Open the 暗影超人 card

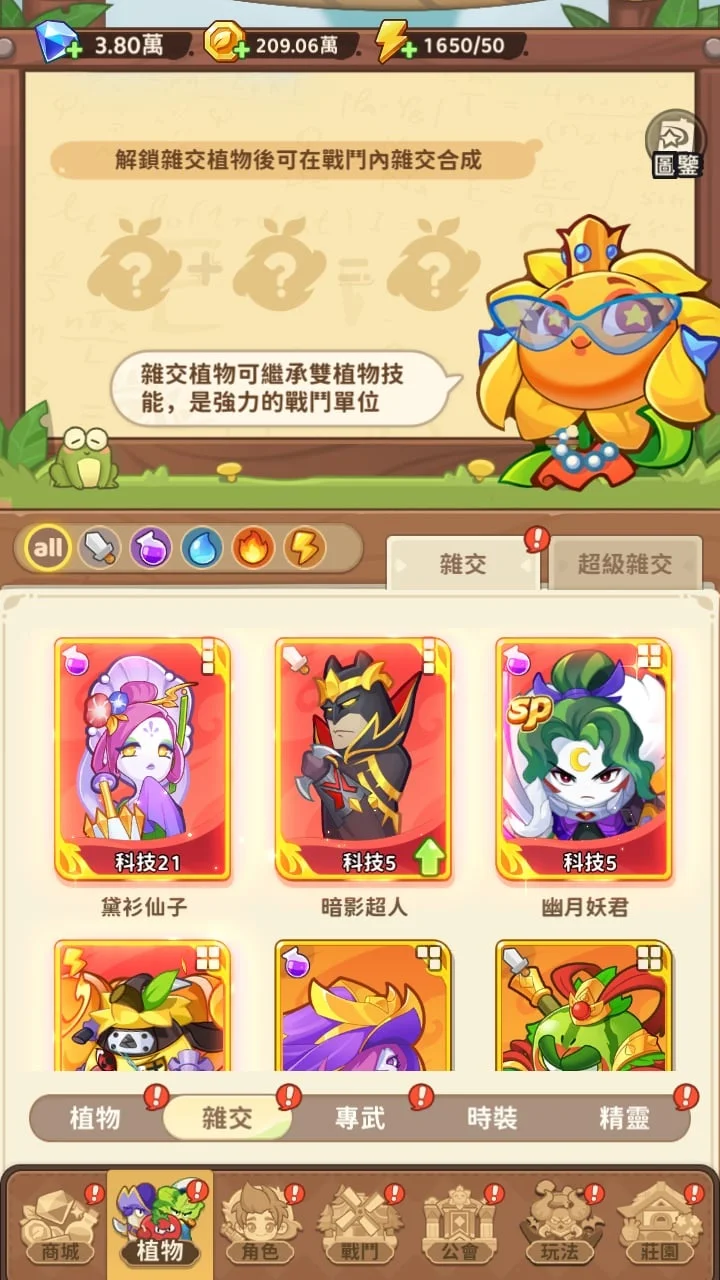(x=363, y=760)
